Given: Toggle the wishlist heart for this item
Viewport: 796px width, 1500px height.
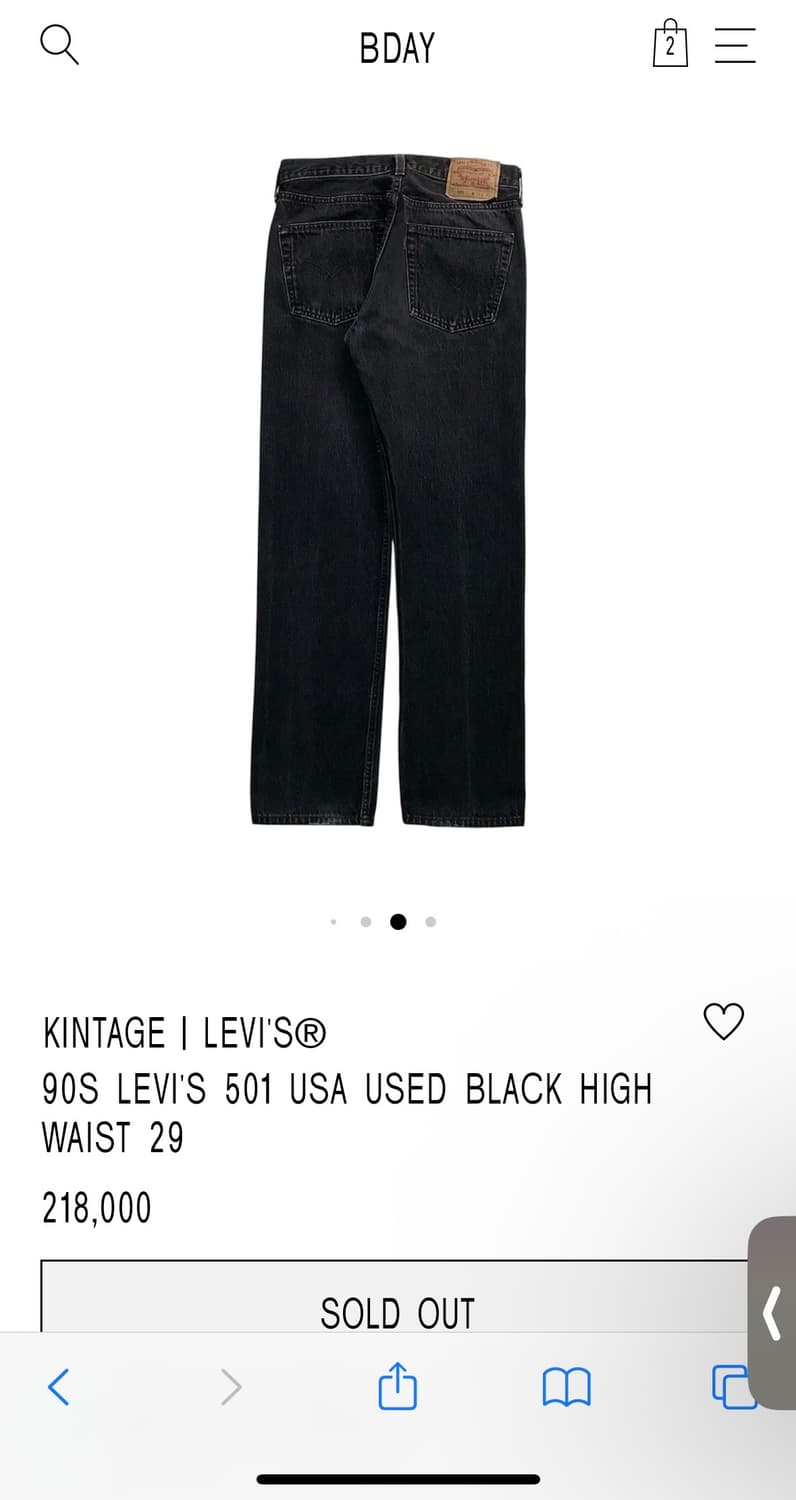Looking at the screenshot, I should [723, 1022].
